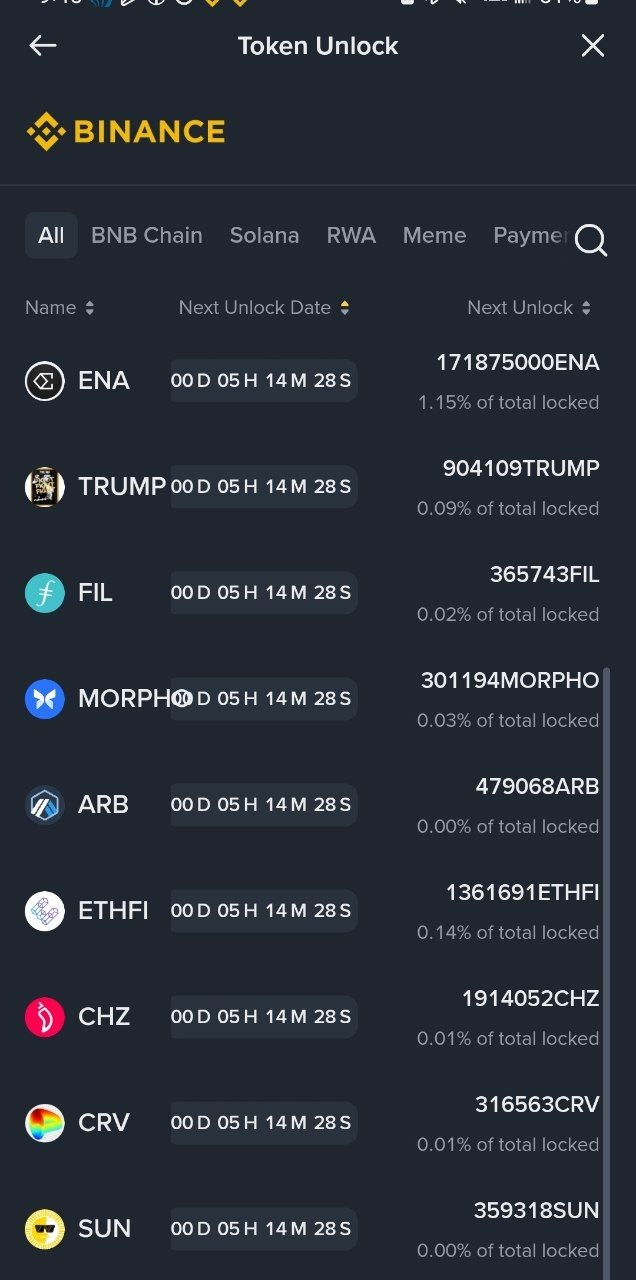Open the token search magnifier
Viewport: 636px width, 1280px height.
(x=591, y=240)
